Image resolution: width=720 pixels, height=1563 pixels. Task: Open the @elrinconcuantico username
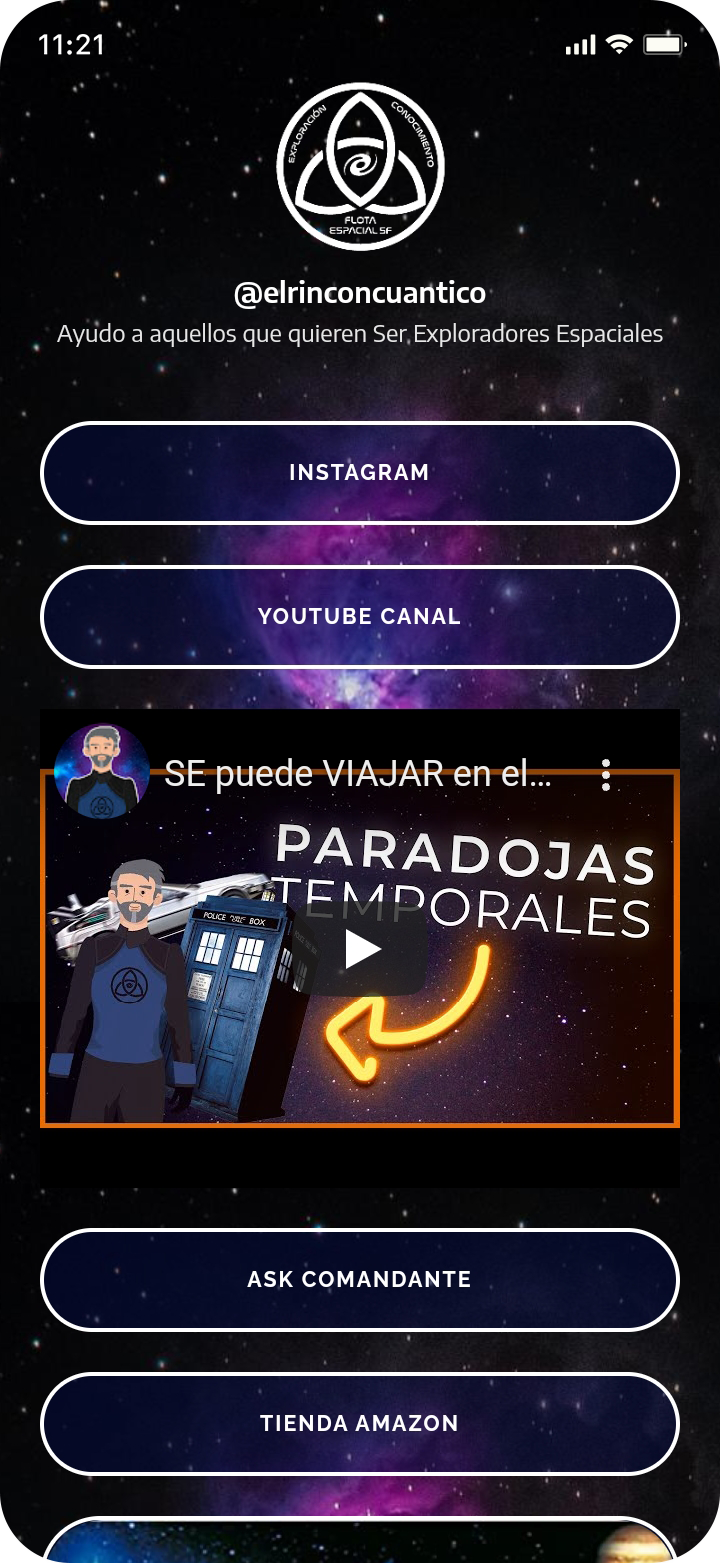coord(359,293)
